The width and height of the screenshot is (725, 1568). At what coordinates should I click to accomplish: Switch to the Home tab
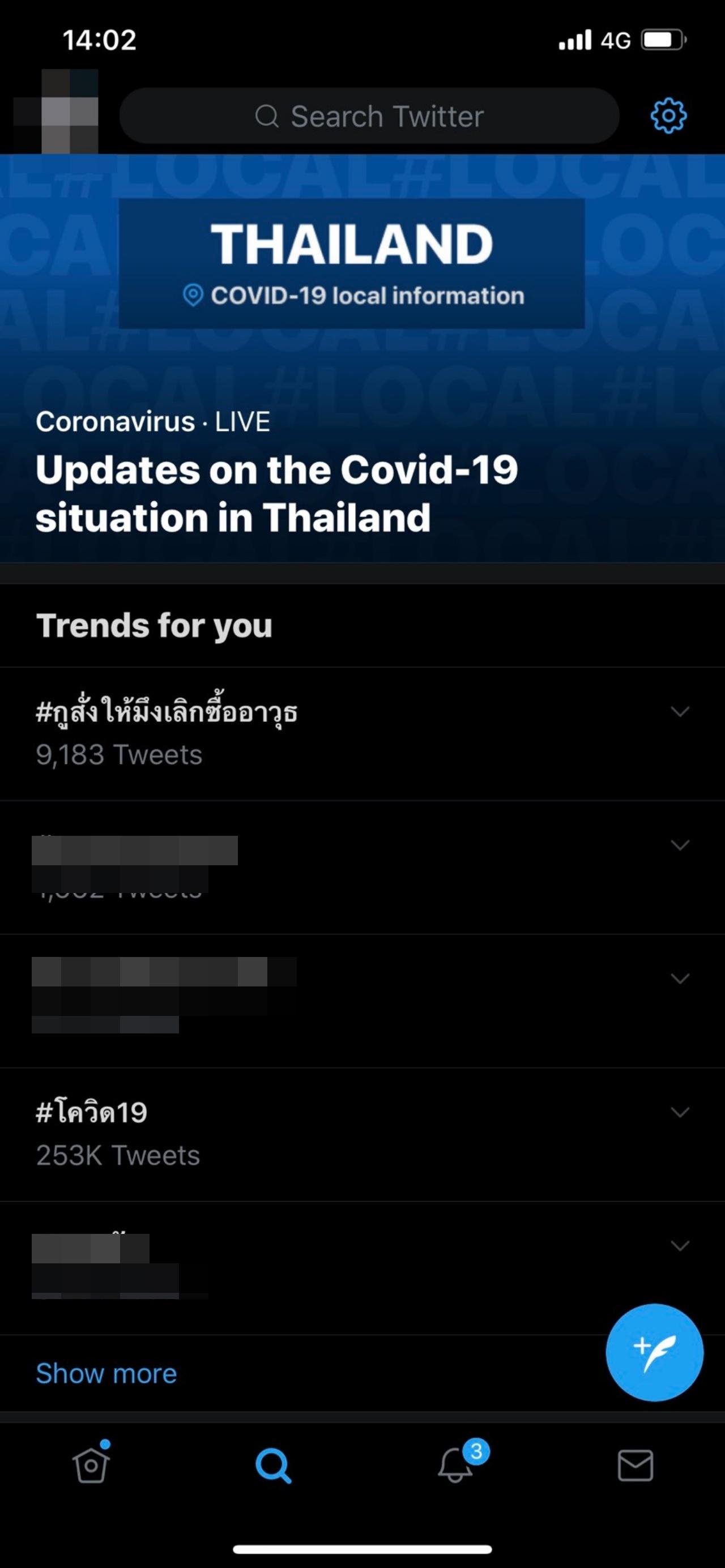[91, 1464]
